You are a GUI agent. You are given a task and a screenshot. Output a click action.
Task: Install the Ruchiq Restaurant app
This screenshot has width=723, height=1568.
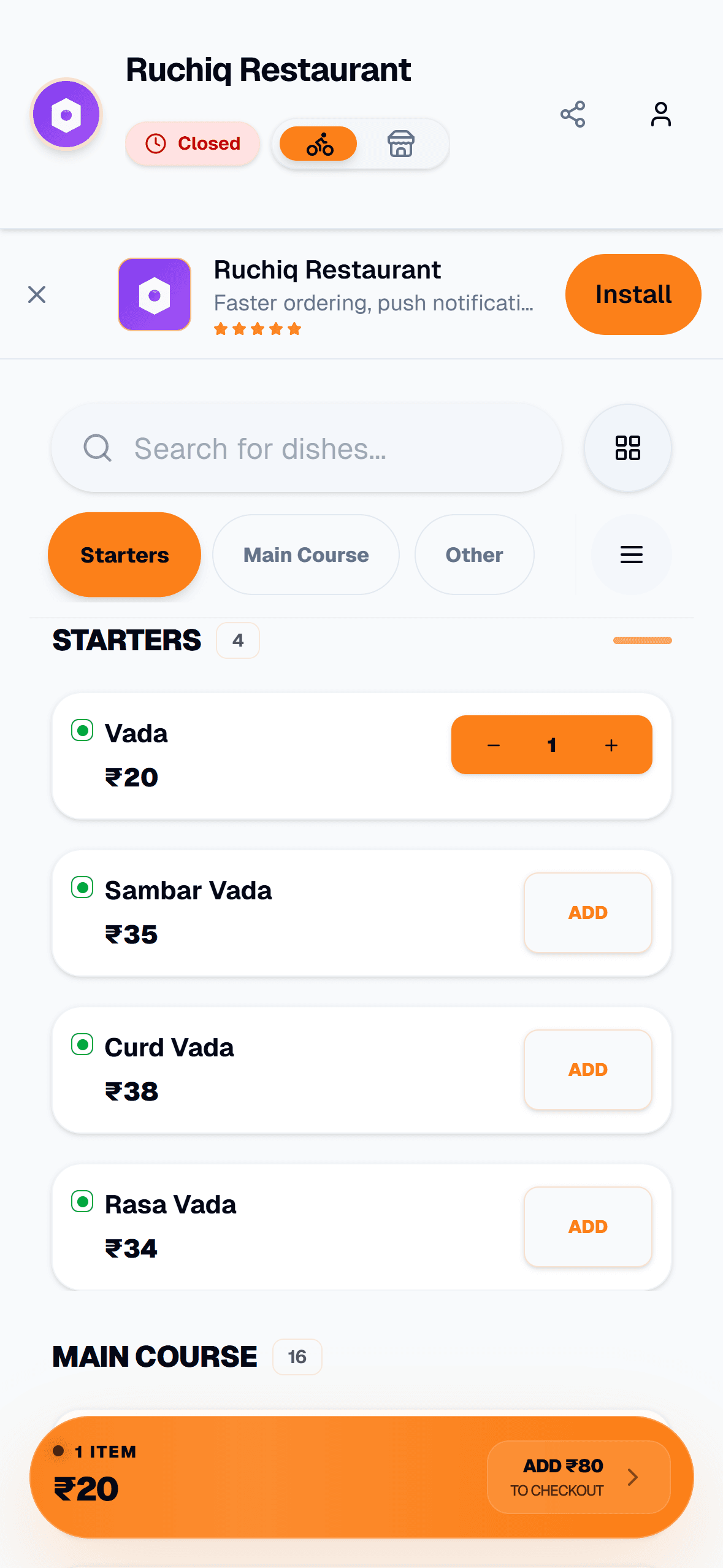coord(632,294)
